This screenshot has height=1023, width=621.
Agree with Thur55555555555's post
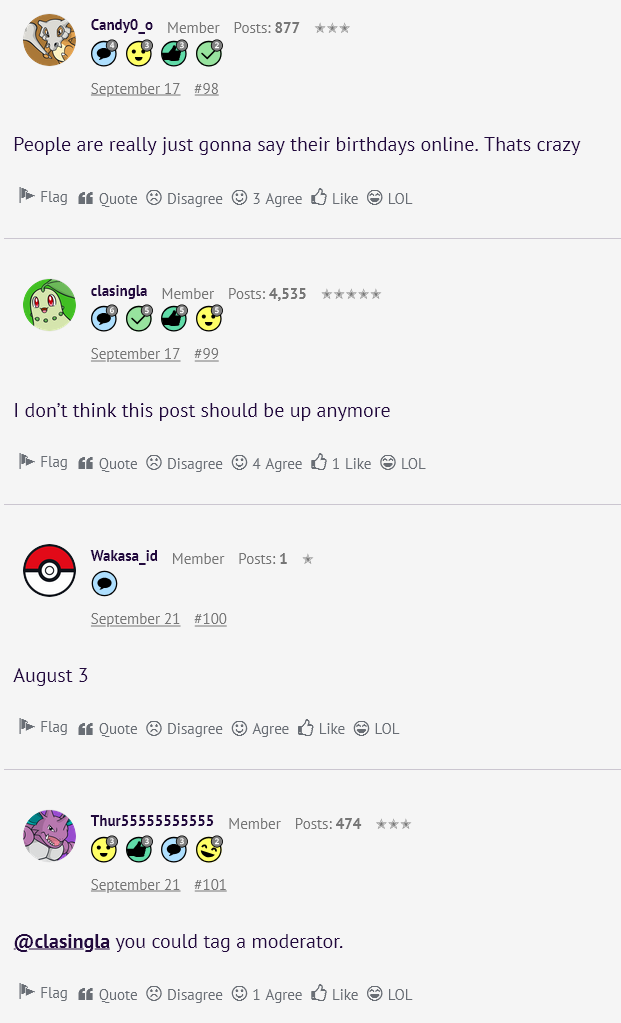[x=267, y=994]
